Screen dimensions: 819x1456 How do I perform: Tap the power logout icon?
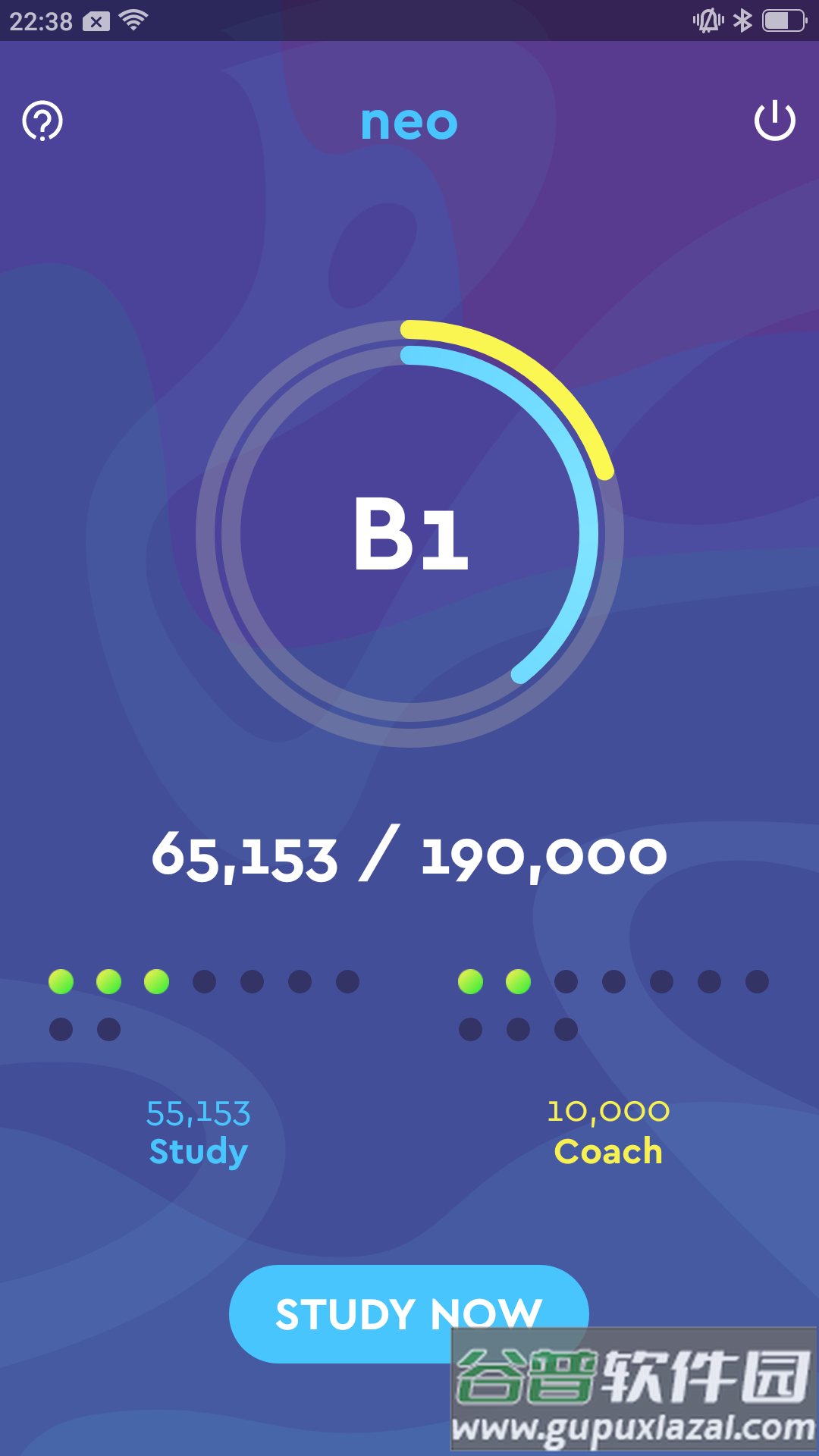(774, 121)
